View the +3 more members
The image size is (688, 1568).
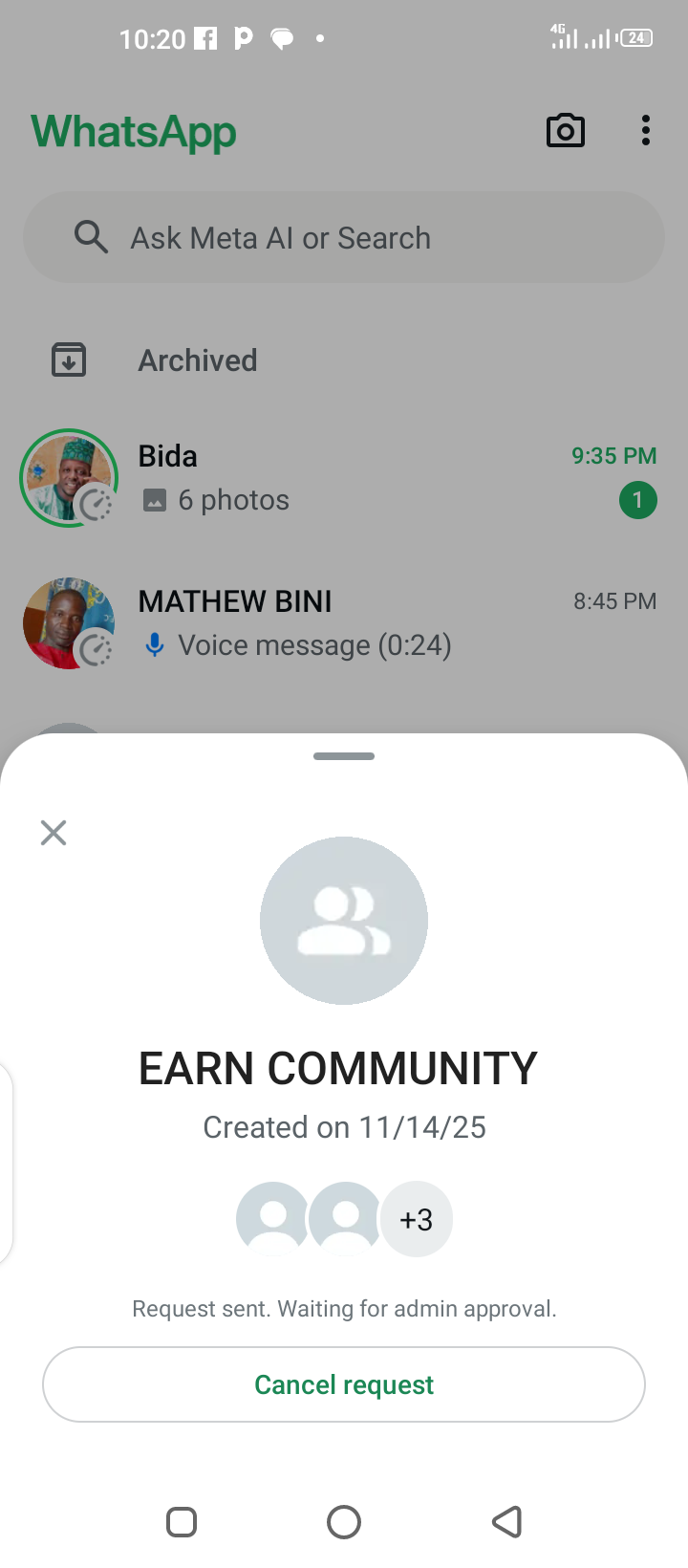click(x=417, y=1220)
